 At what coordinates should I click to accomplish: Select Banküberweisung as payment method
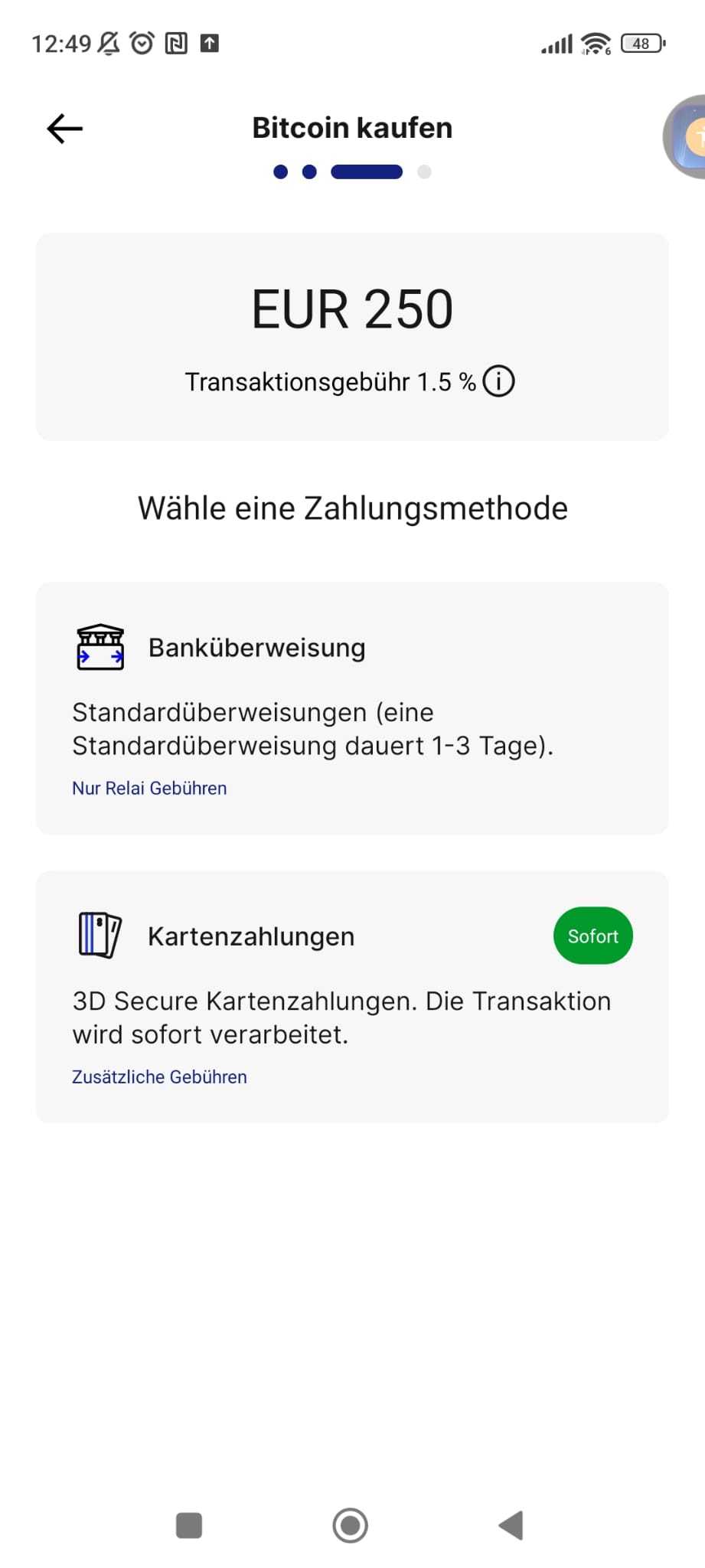352,707
